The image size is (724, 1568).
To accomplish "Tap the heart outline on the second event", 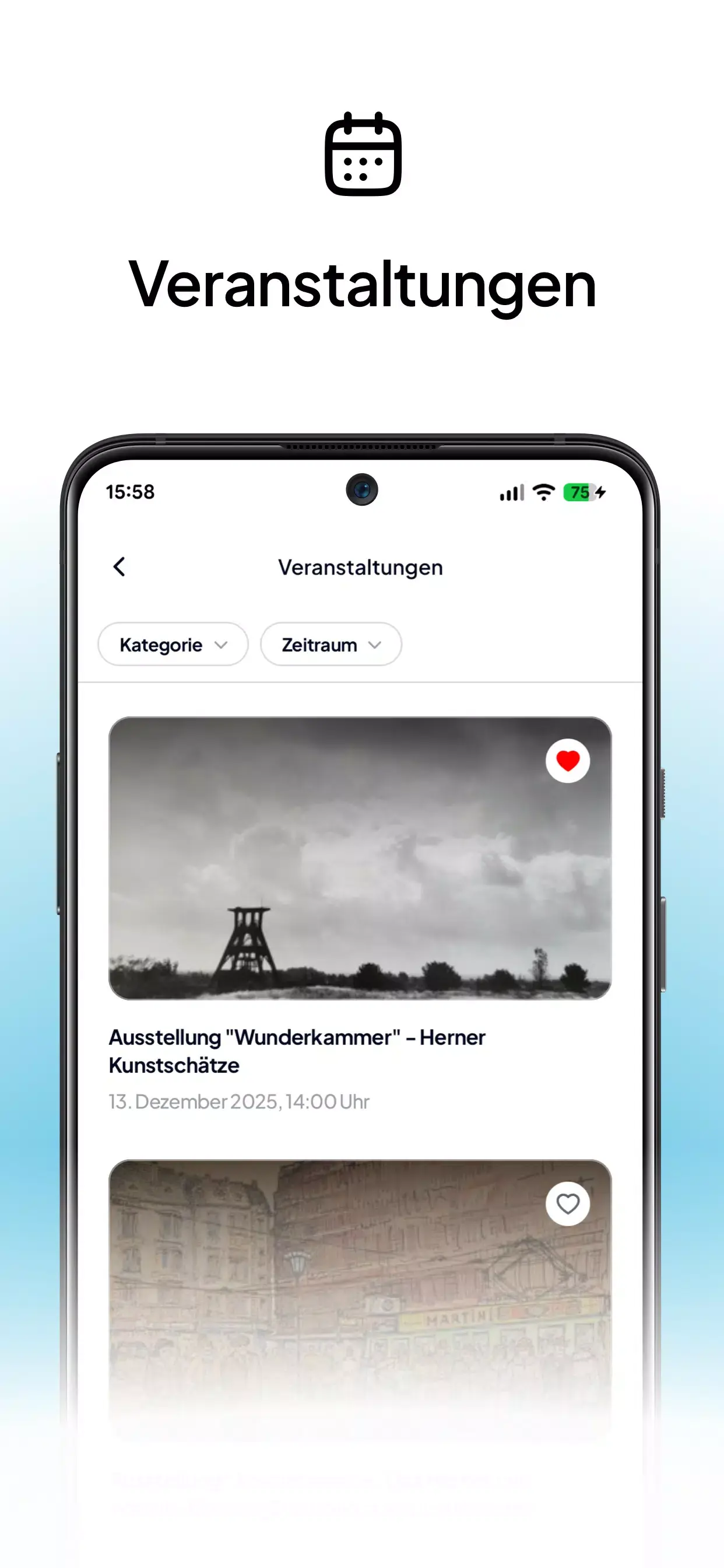I will click(x=568, y=1204).
